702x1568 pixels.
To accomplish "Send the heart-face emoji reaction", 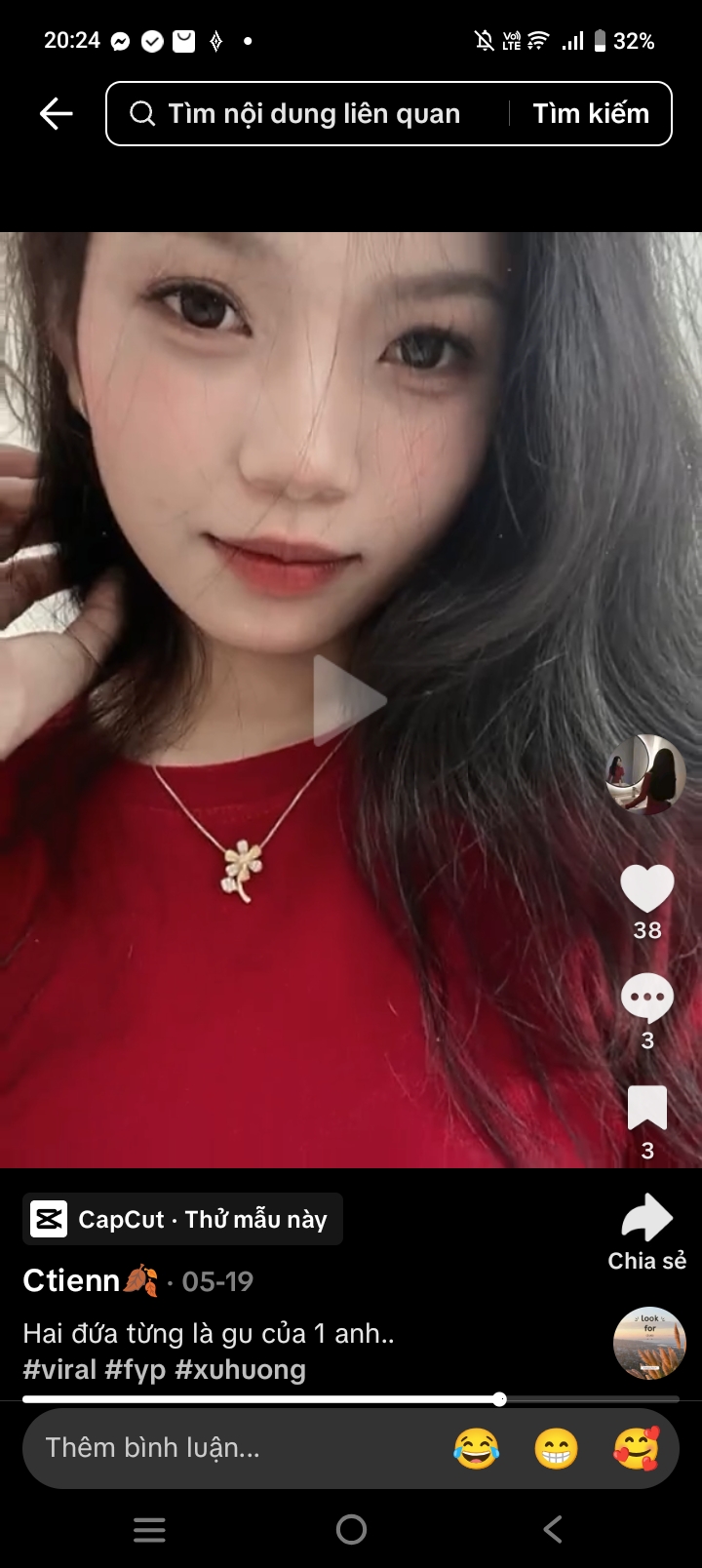I will click(x=636, y=1448).
